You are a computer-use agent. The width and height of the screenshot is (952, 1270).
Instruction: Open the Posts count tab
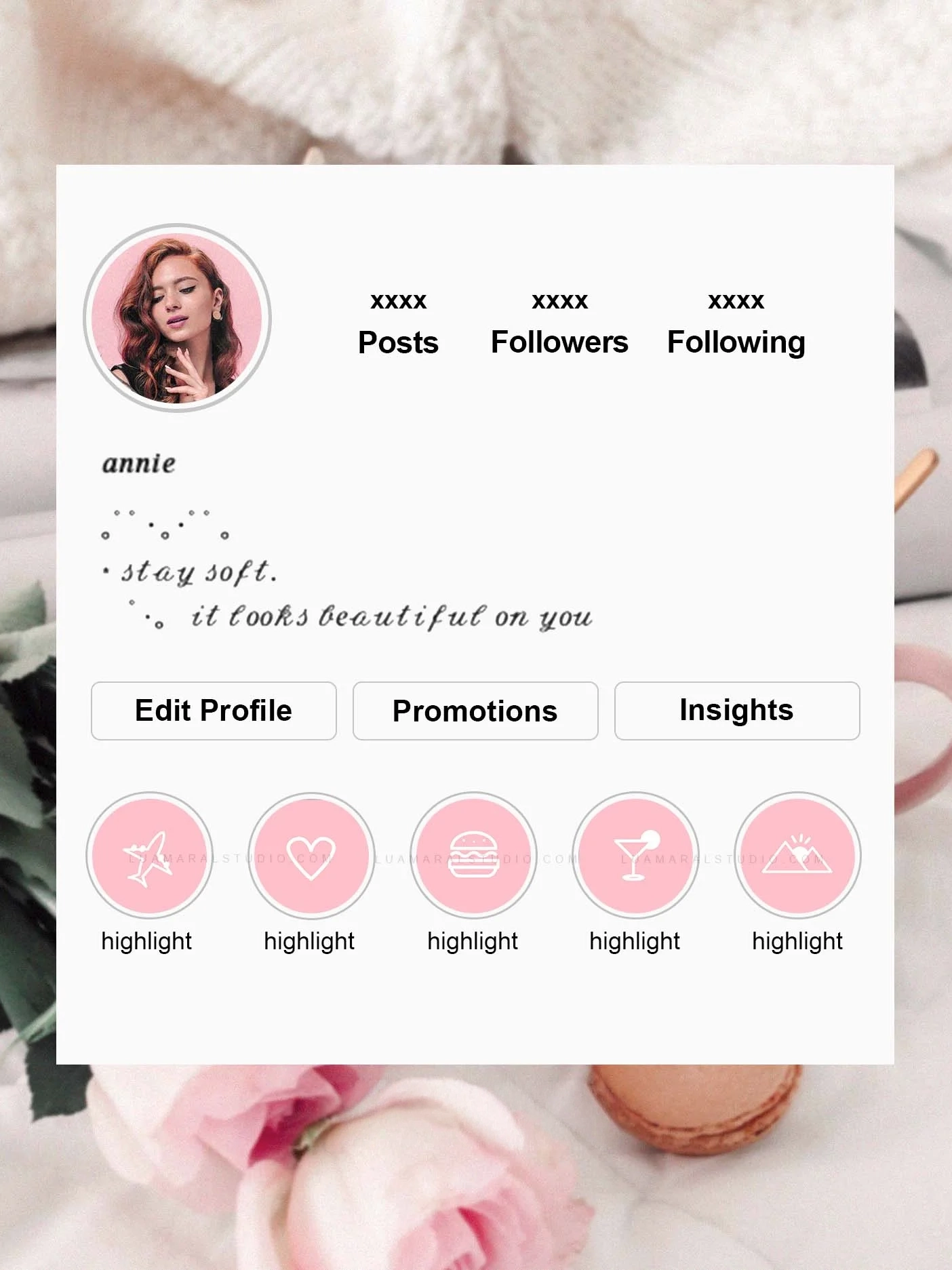pyautogui.click(x=397, y=342)
